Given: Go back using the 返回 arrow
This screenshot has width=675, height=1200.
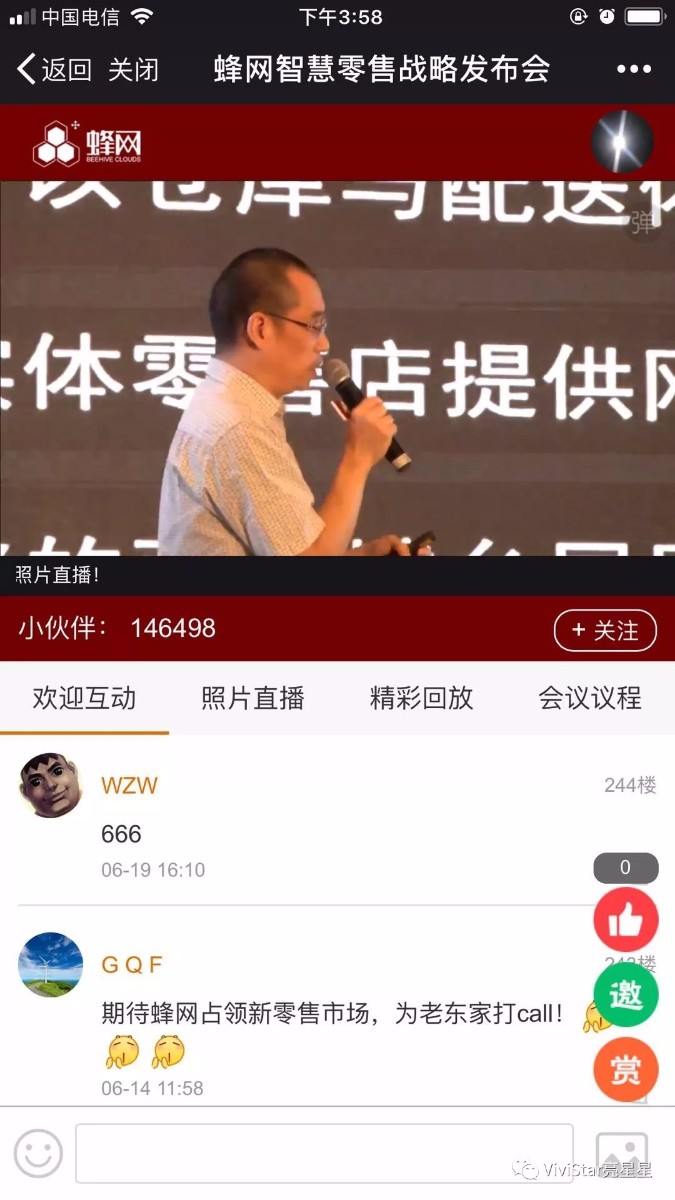Looking at the screenshot, I should [54, 70].
